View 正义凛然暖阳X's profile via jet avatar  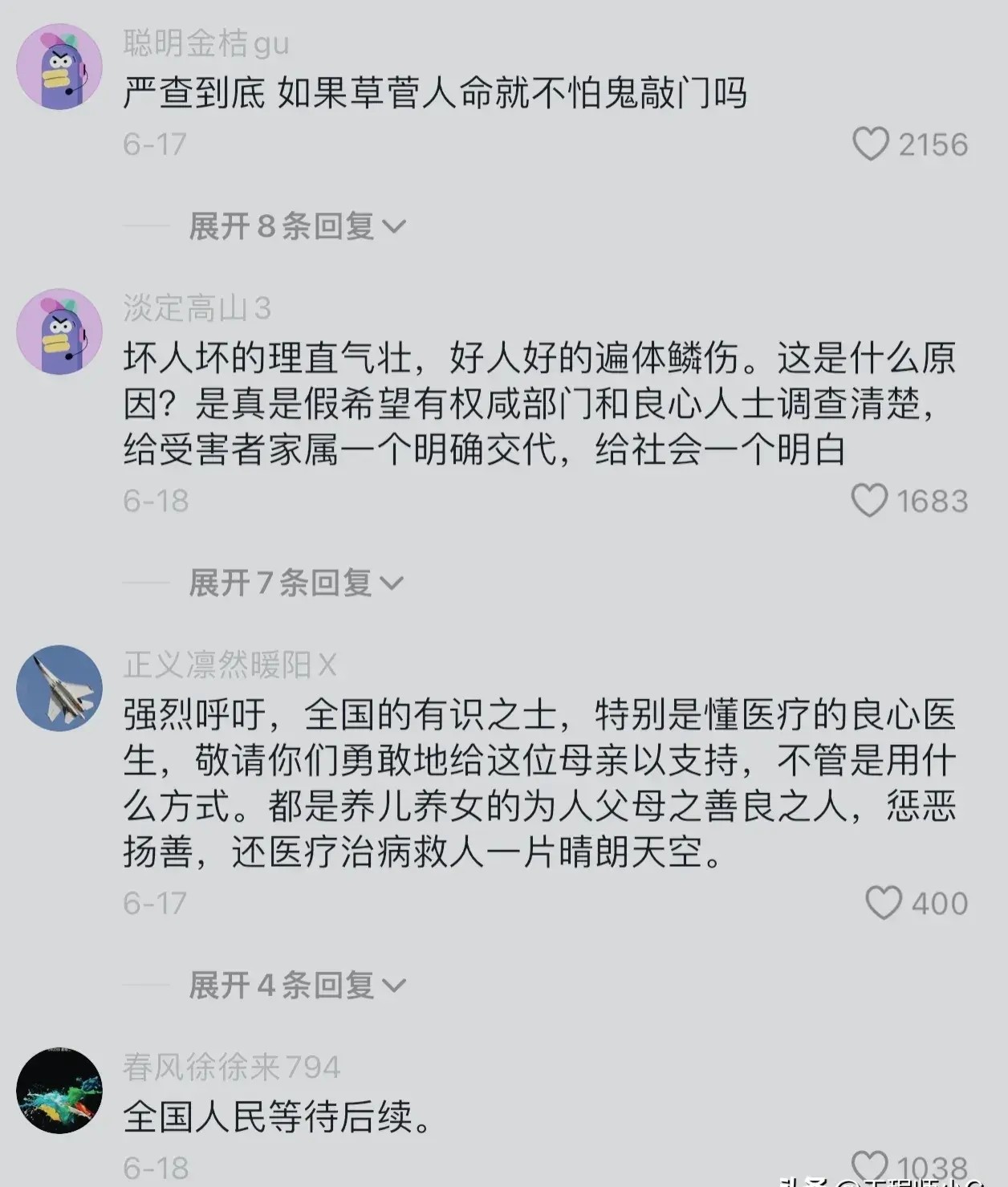[59, 688]
